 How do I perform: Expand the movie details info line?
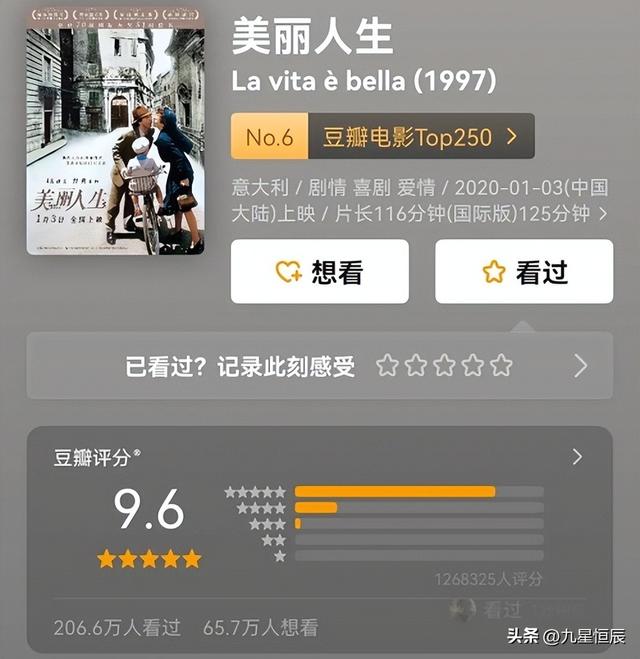tap(603, 214)
